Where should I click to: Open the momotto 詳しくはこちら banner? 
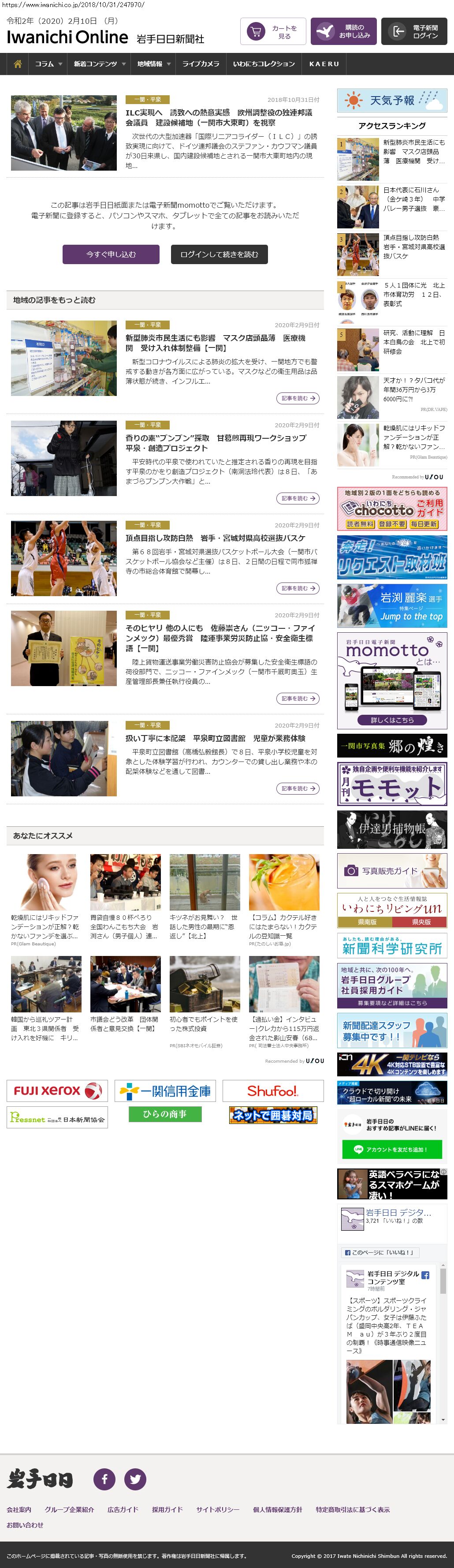pos(392,720)
